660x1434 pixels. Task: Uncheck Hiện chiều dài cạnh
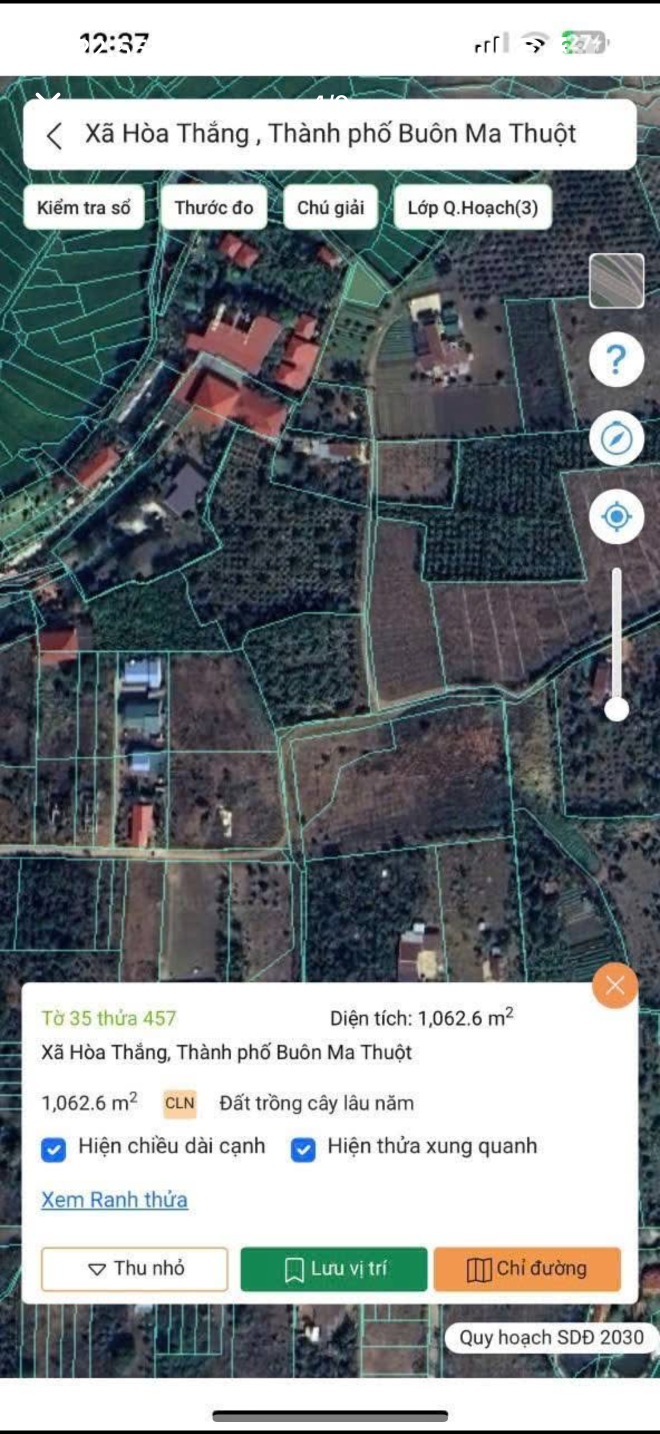[54, 1149]
